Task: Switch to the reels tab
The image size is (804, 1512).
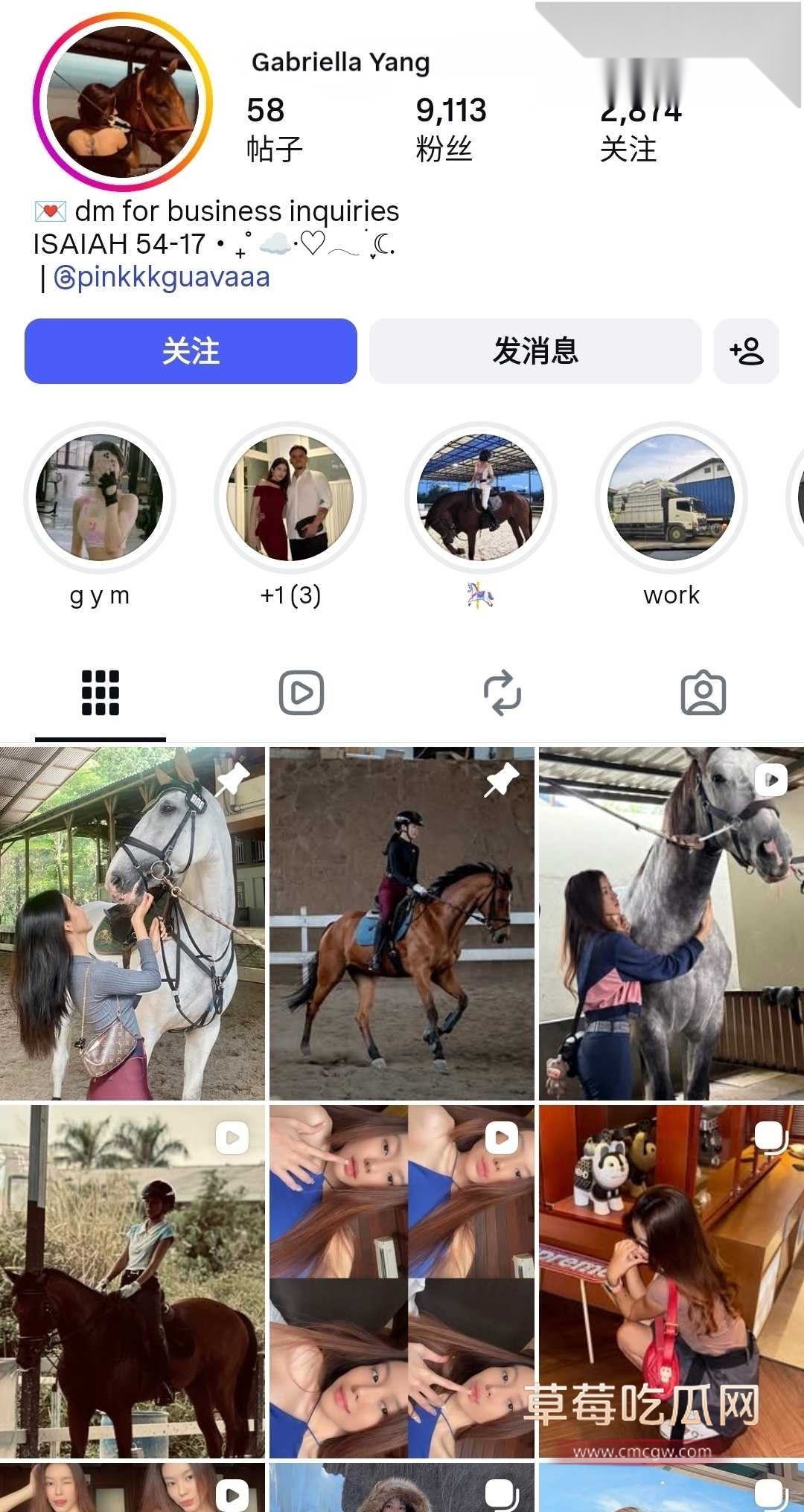Action: [x=301, y=693]
